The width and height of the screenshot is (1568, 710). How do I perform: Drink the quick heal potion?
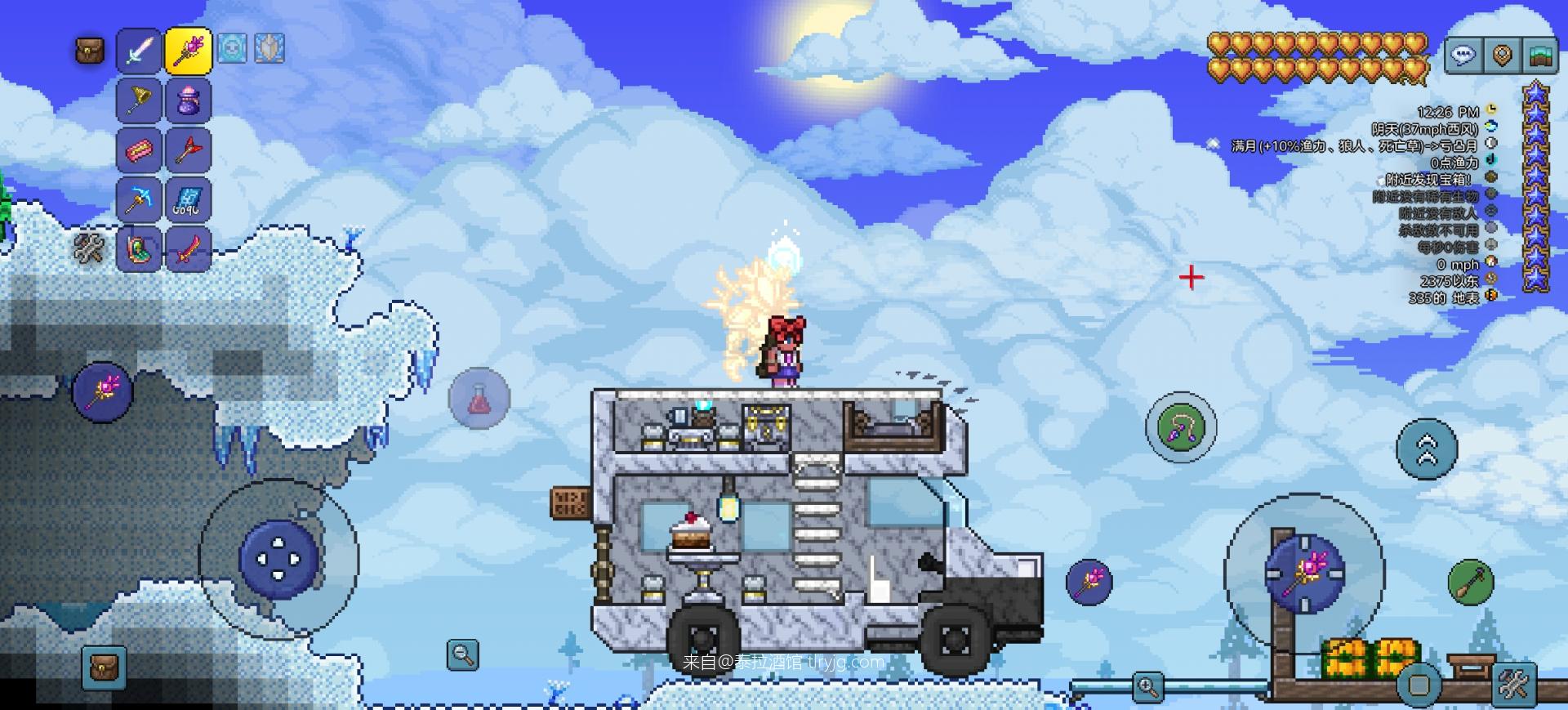pos(479,399)
